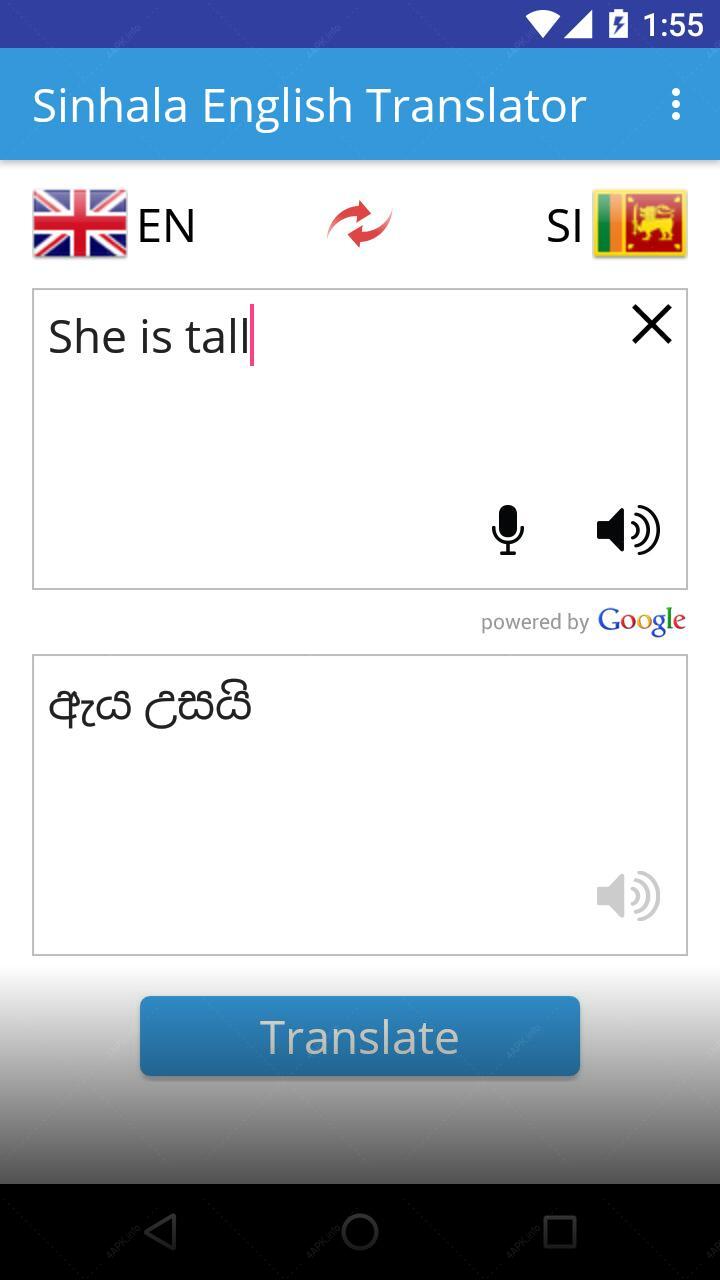Image resolution: width=720 pixels, height=1280 pixels.
Task: Select the SI target language flag
Action: pos(640,224)
